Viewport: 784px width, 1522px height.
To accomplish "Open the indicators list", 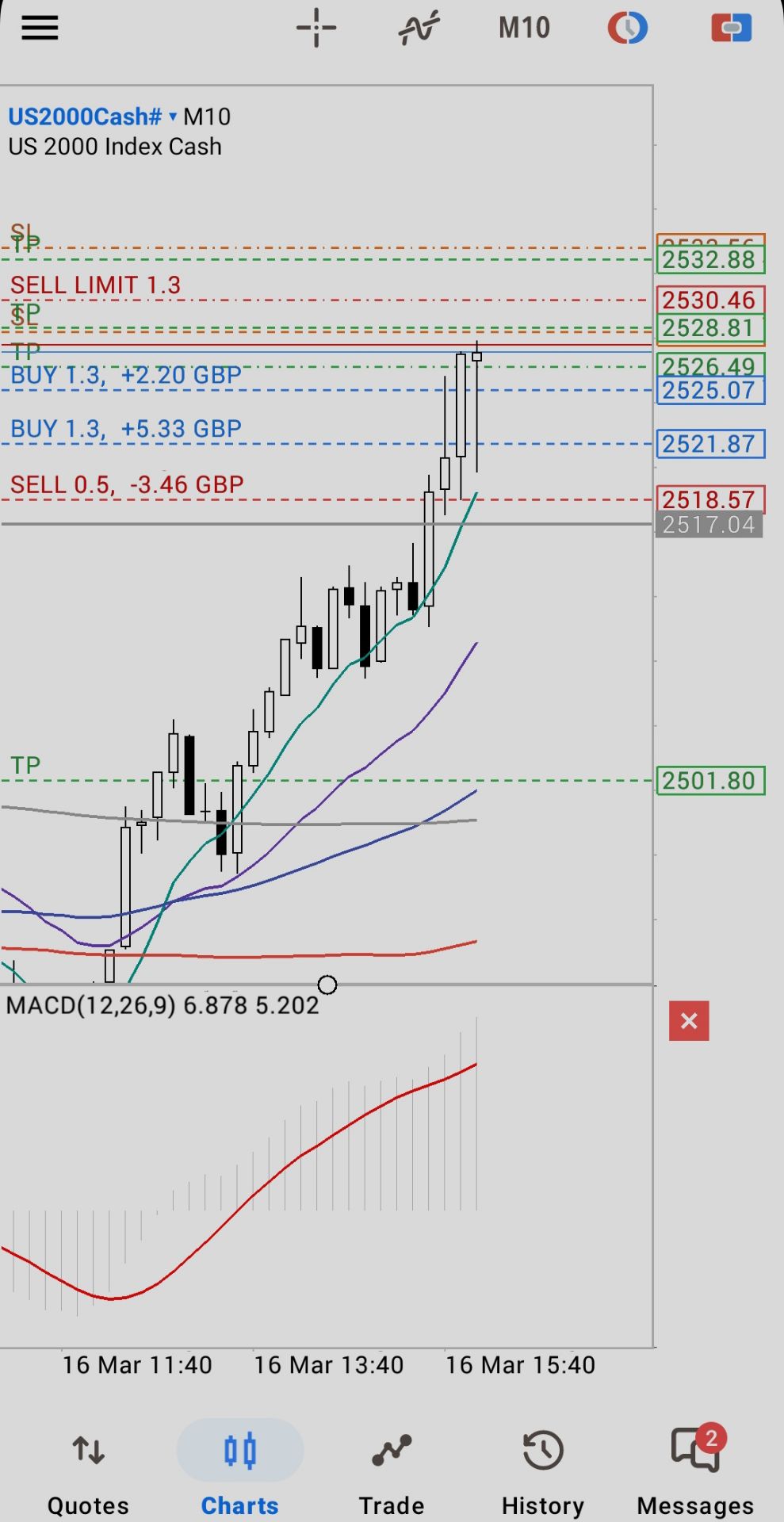I will pyautogui.click(x=419, y=29).
